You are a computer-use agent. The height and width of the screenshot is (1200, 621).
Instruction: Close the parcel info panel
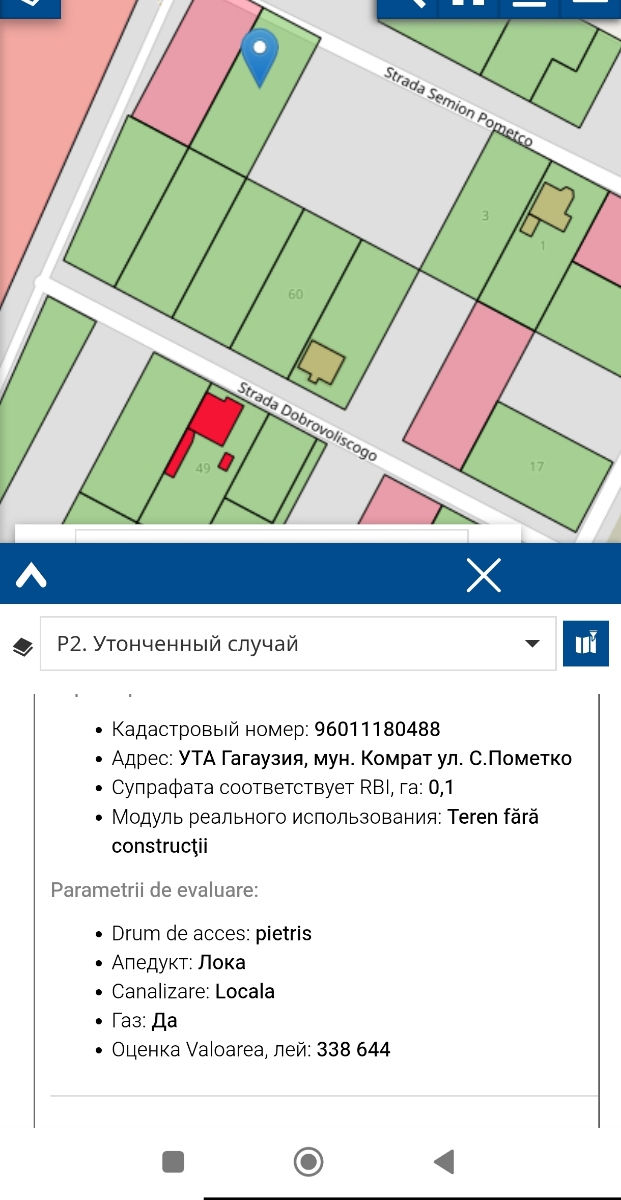click(x=484, y=575)
